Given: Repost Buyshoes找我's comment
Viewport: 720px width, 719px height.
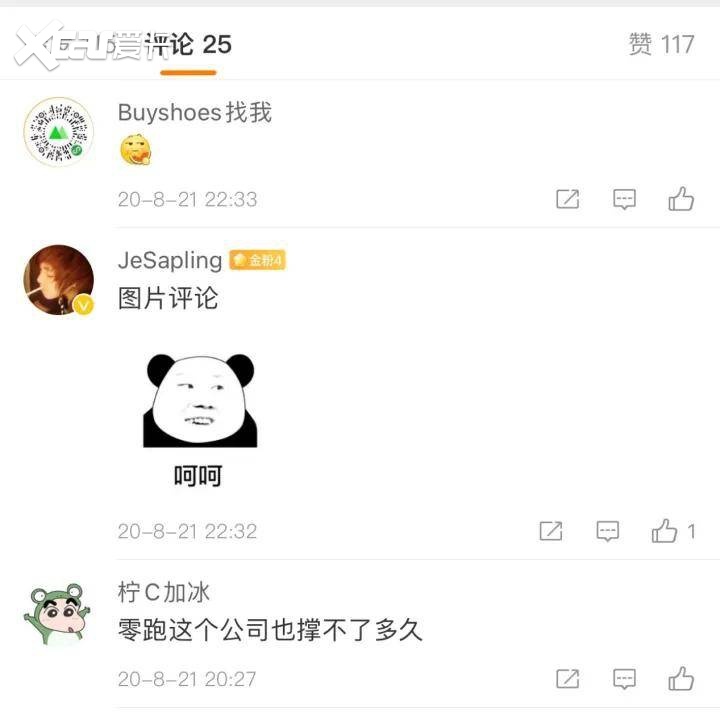Looking at the screenshot, I should pos(567,199).
